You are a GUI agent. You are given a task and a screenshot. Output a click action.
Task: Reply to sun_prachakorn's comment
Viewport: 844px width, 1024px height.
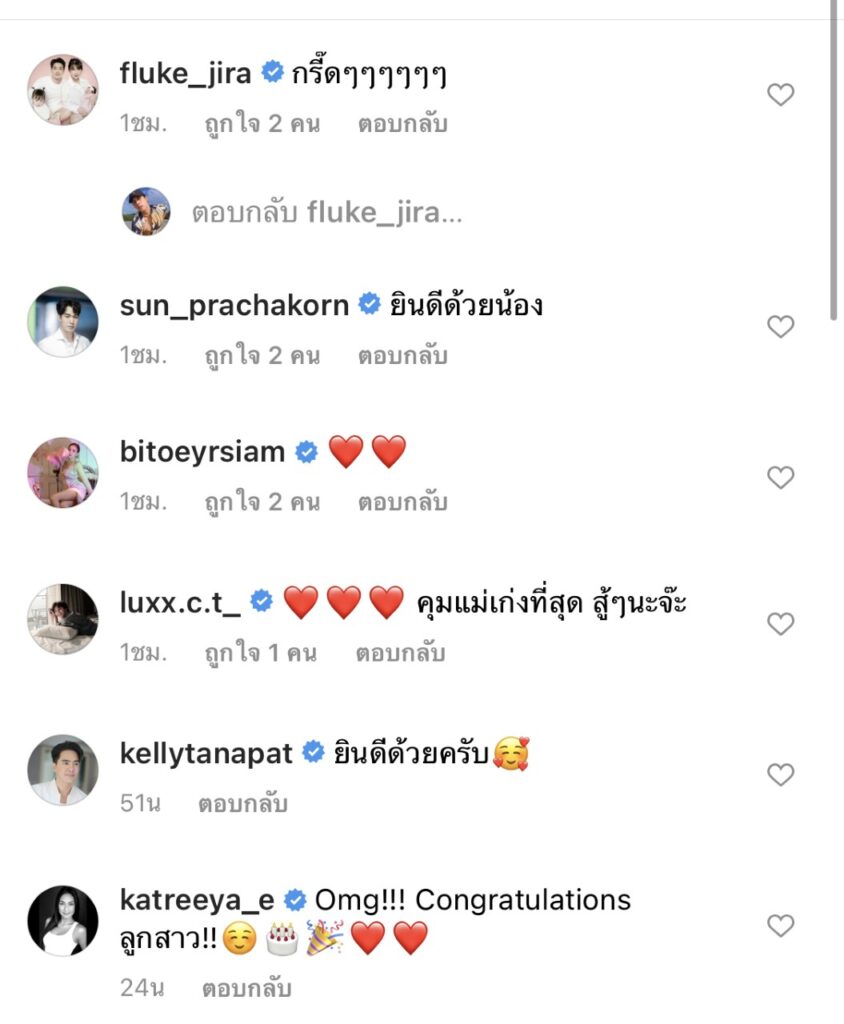coord(401,356)
